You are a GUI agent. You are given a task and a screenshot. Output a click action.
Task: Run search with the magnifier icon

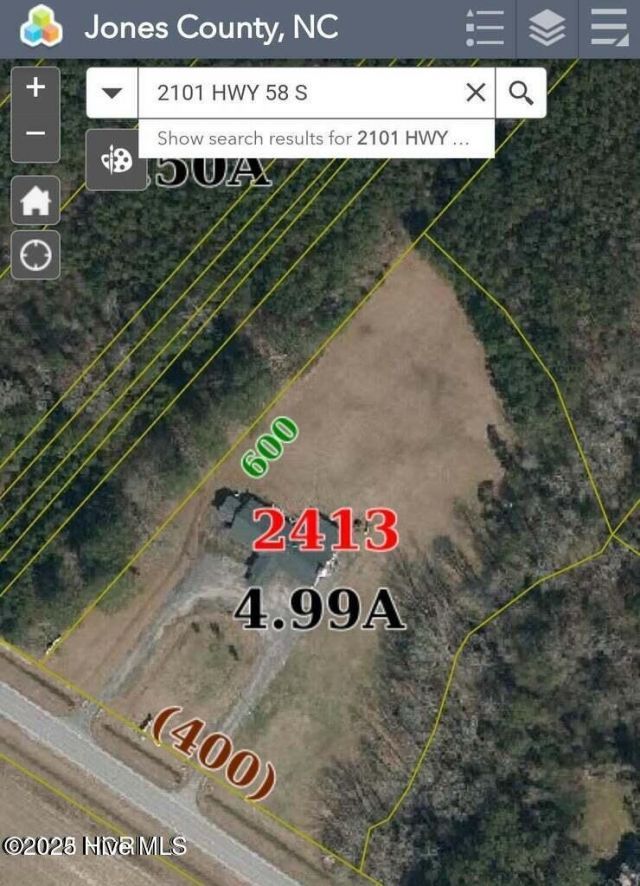[x=521, y=93]
